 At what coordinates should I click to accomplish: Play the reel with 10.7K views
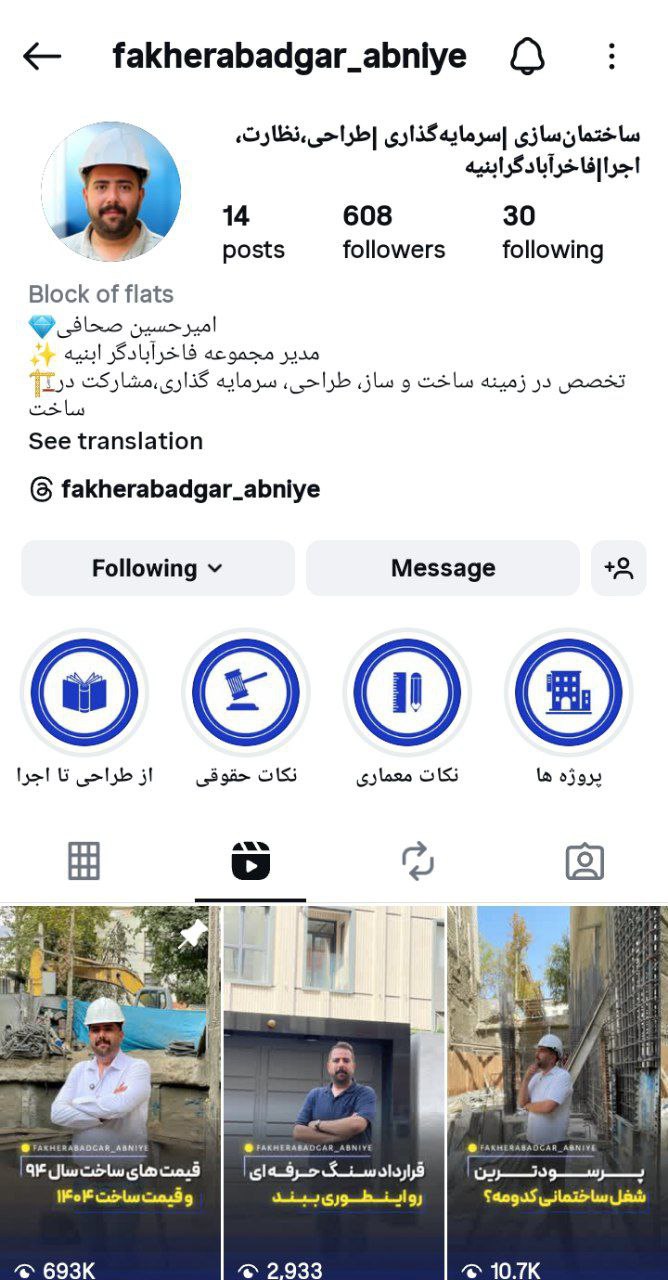557,1090
